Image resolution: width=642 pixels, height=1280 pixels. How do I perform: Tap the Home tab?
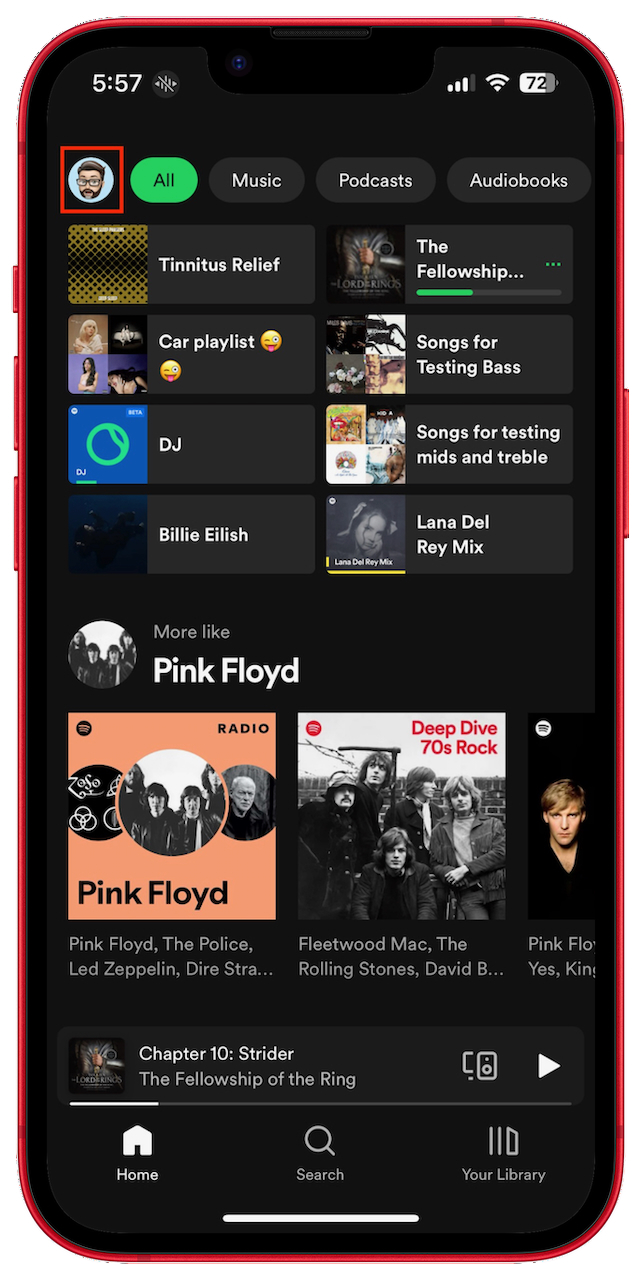[137, 1153]
